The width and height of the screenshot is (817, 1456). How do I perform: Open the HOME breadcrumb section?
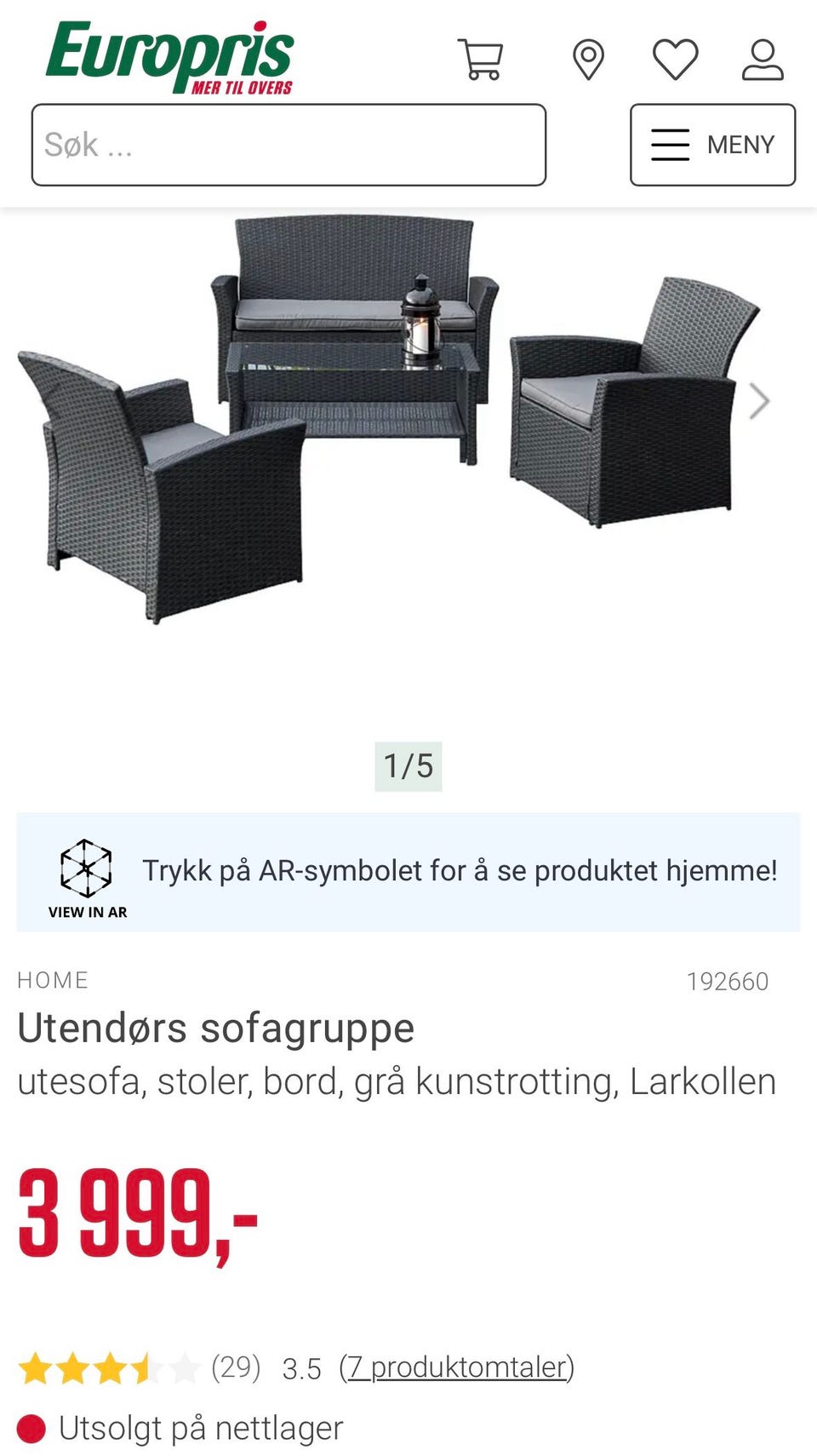click(x=54, y=980)
